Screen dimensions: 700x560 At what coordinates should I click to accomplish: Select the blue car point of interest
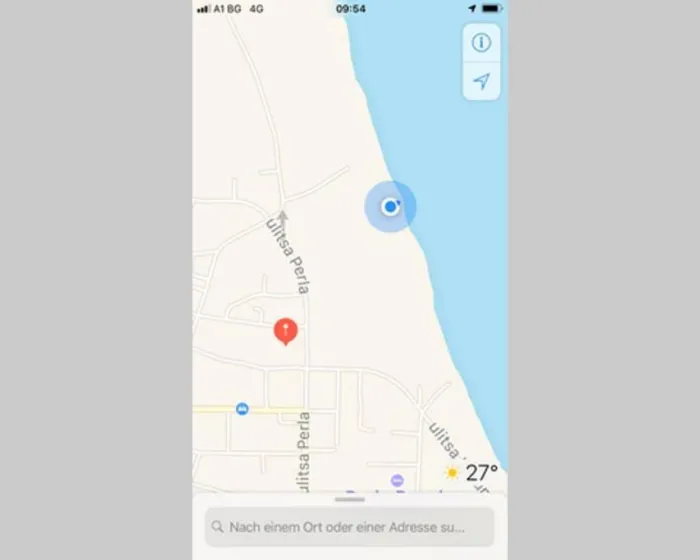click(242, 409)
